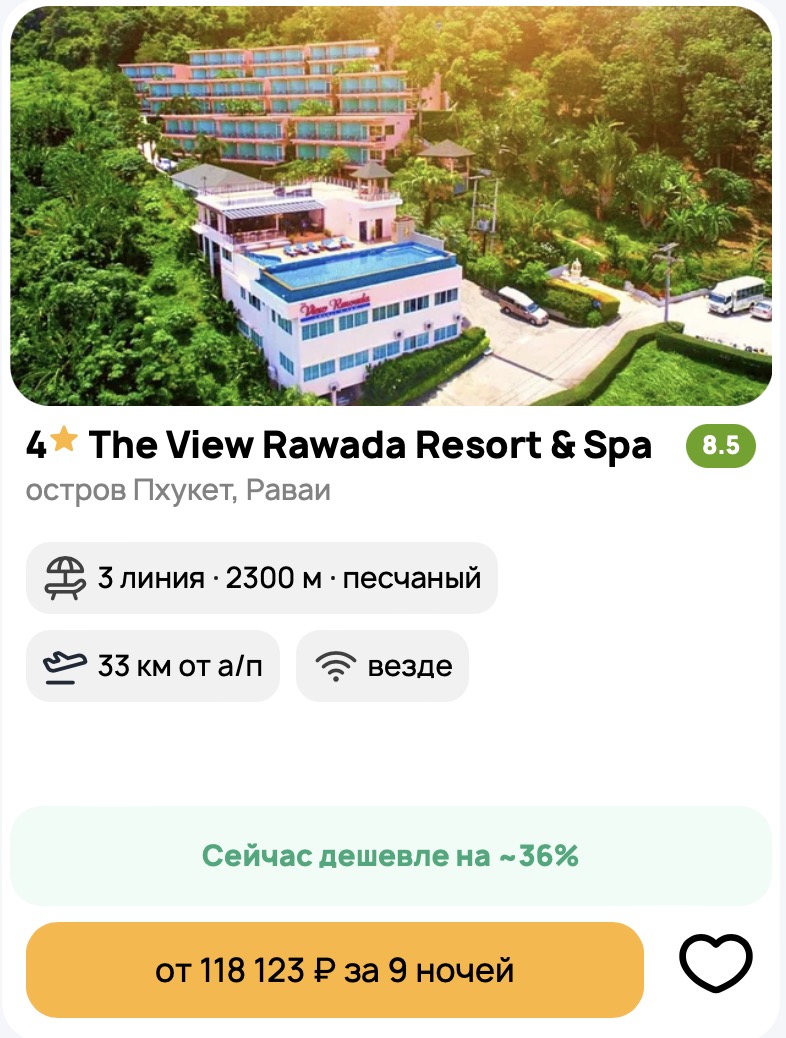Tap the price button from 118 123 ₽
Viewport: 786px width, 1038px height.
(334, 969)
